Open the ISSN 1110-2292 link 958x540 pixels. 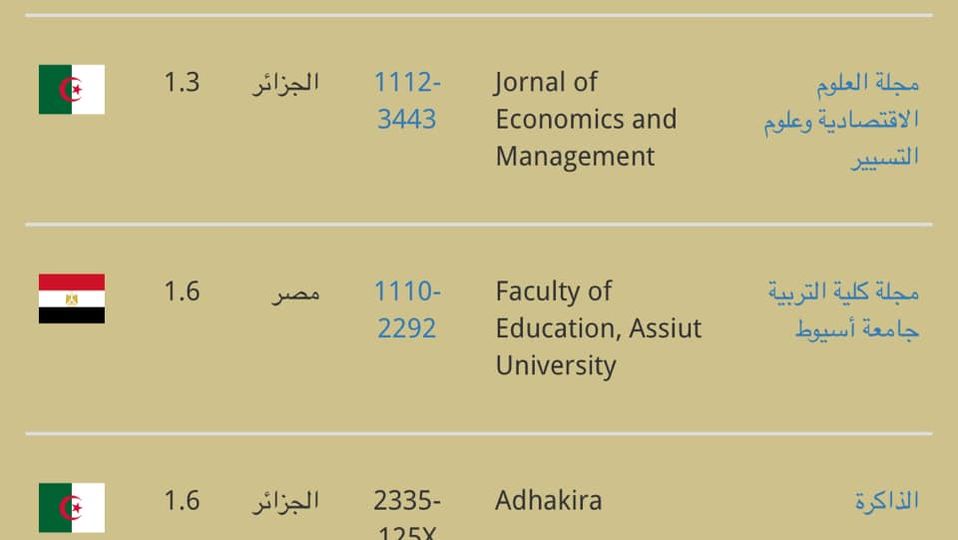point(407,310)
